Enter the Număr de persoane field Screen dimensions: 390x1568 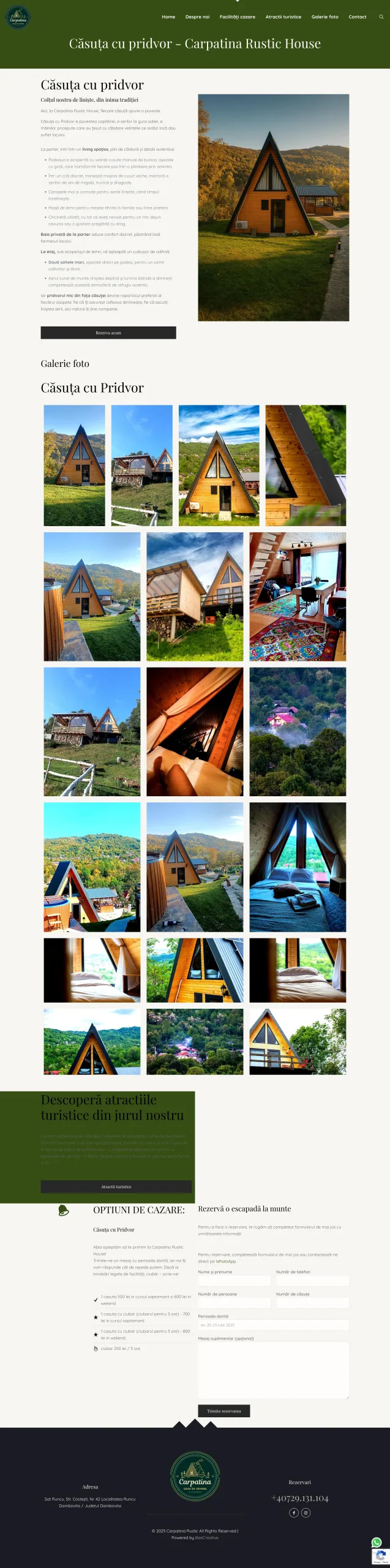click(234, 1303)
